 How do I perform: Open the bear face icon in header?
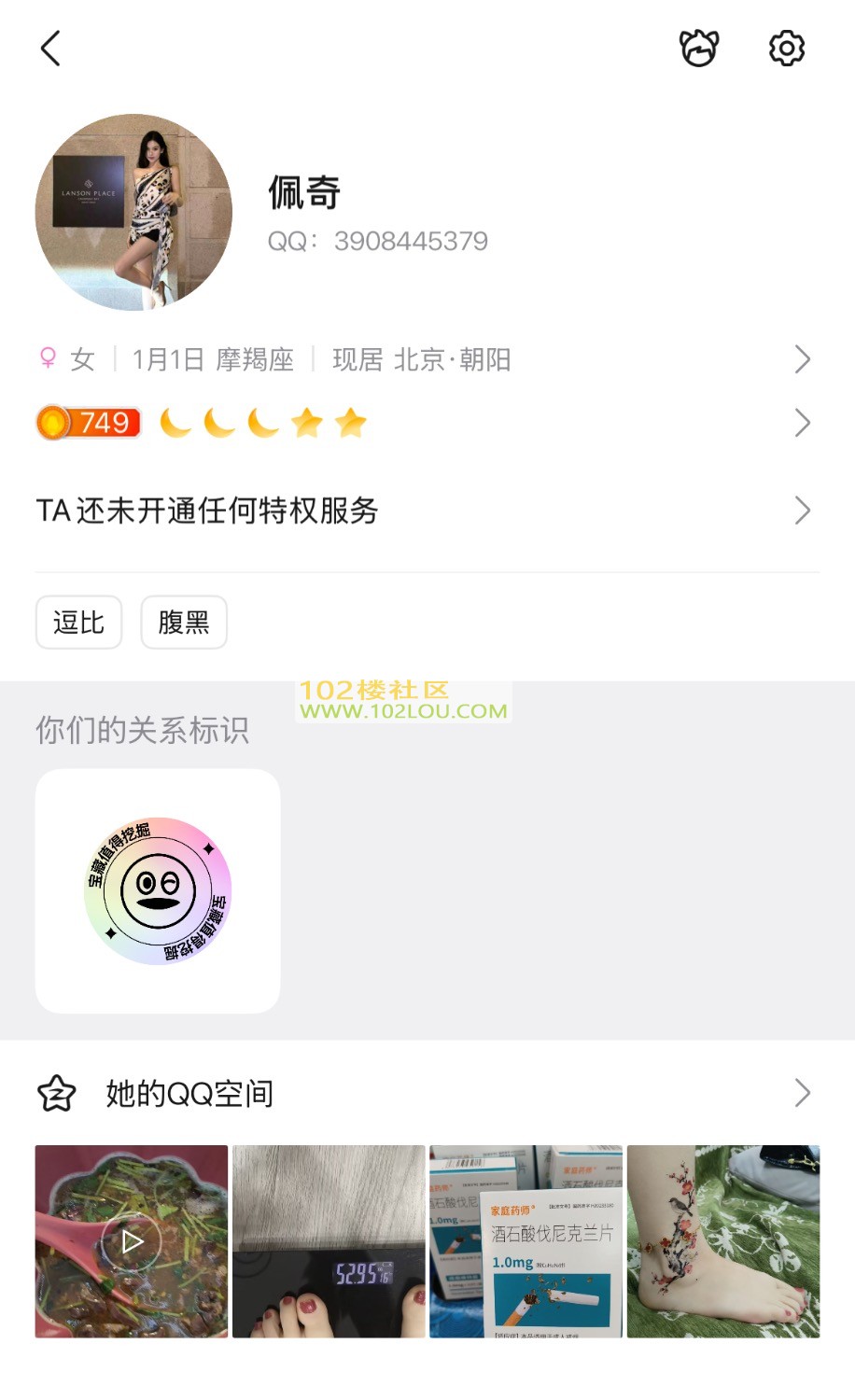(698, 49)
